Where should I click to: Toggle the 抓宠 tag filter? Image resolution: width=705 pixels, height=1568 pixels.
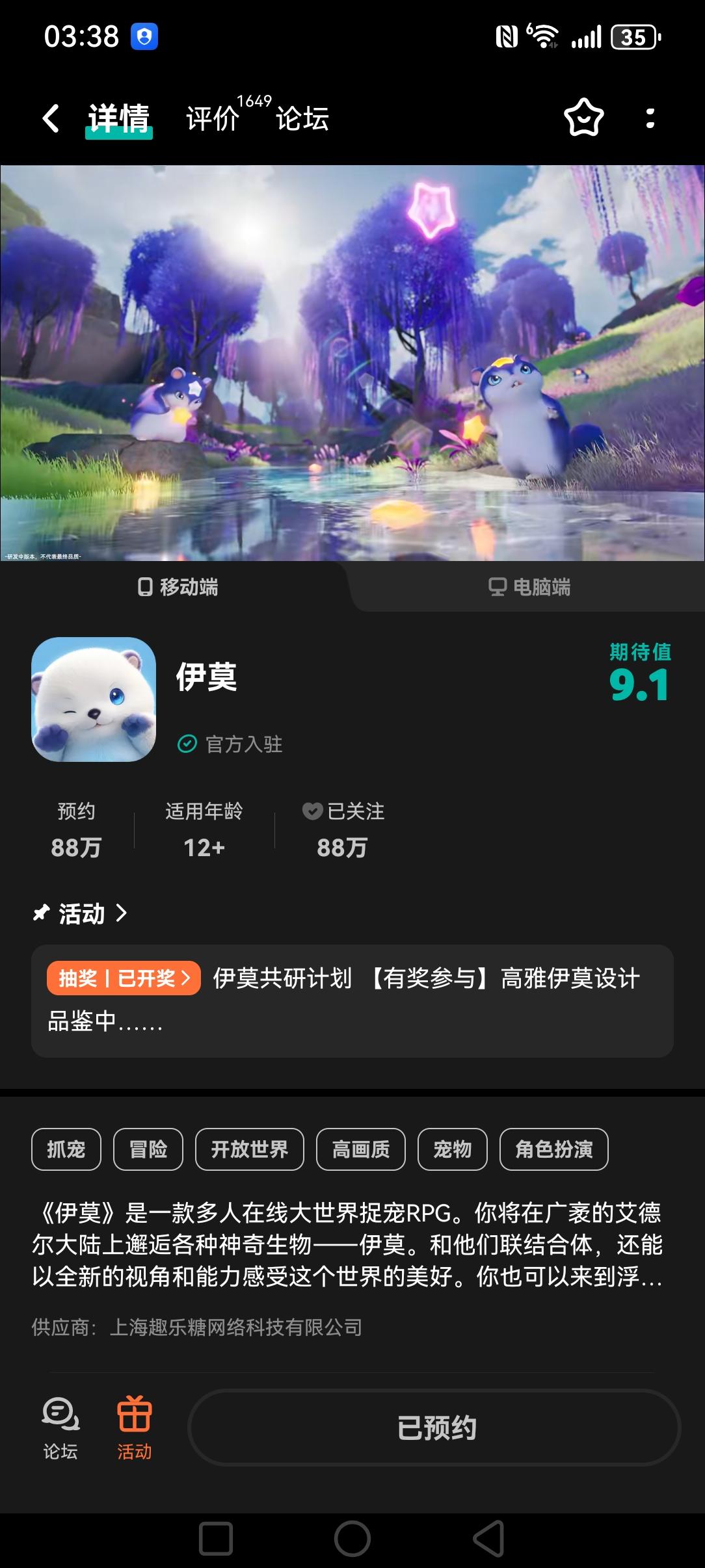click(x=66, y=1149)
